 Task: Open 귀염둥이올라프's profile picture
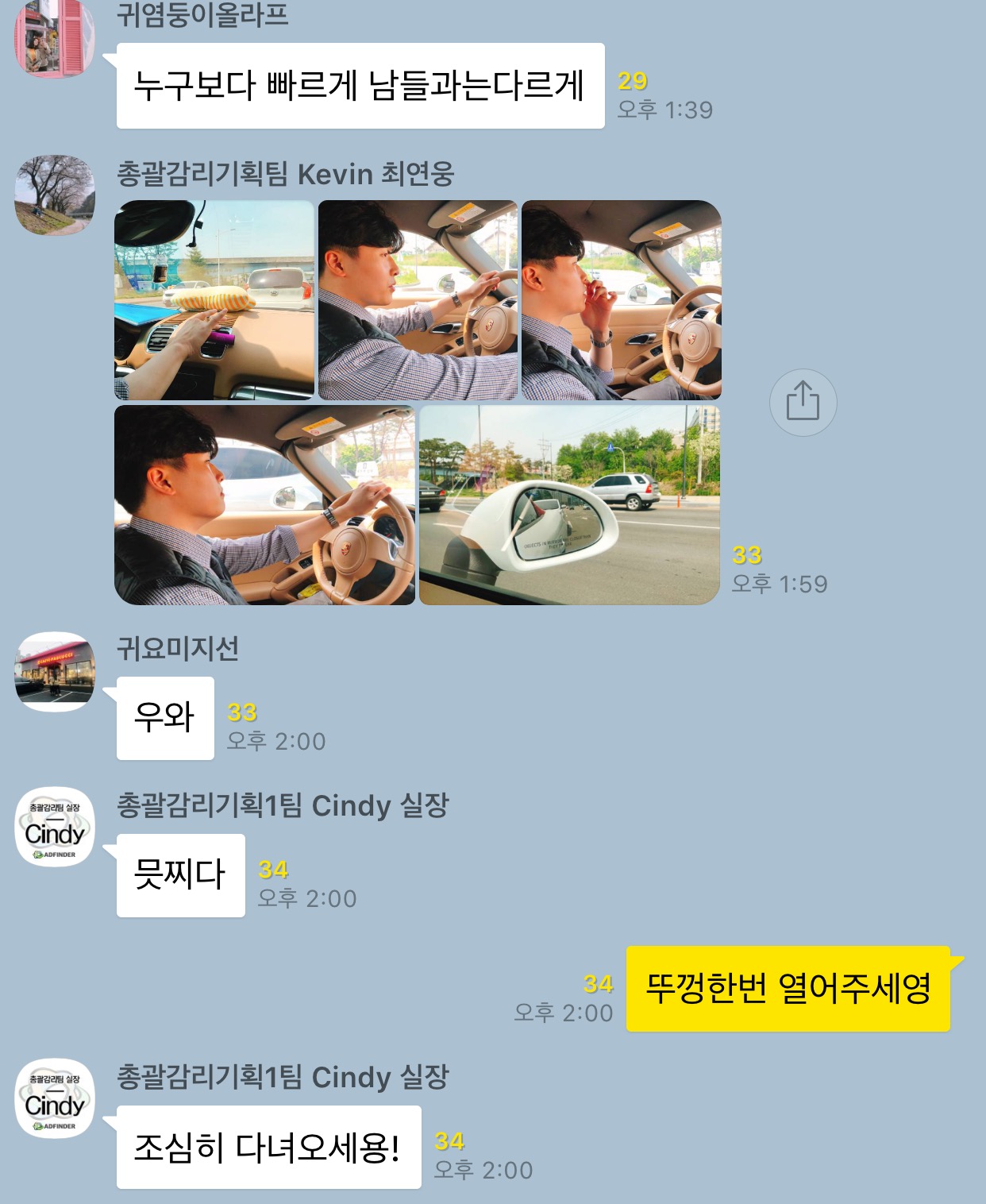coord(55,40)
